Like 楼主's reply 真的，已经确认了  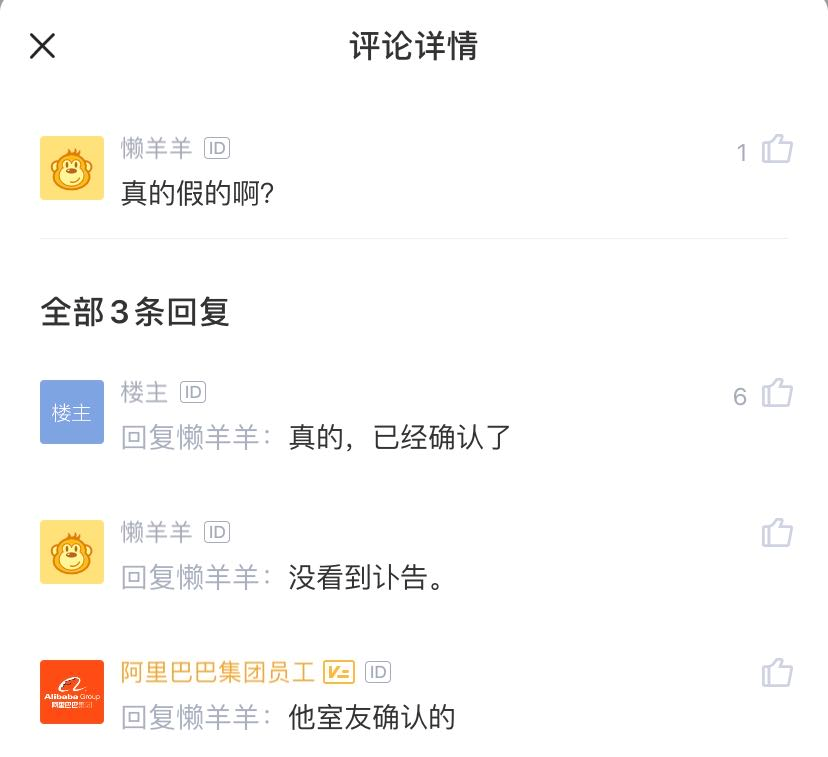[777, 394]
